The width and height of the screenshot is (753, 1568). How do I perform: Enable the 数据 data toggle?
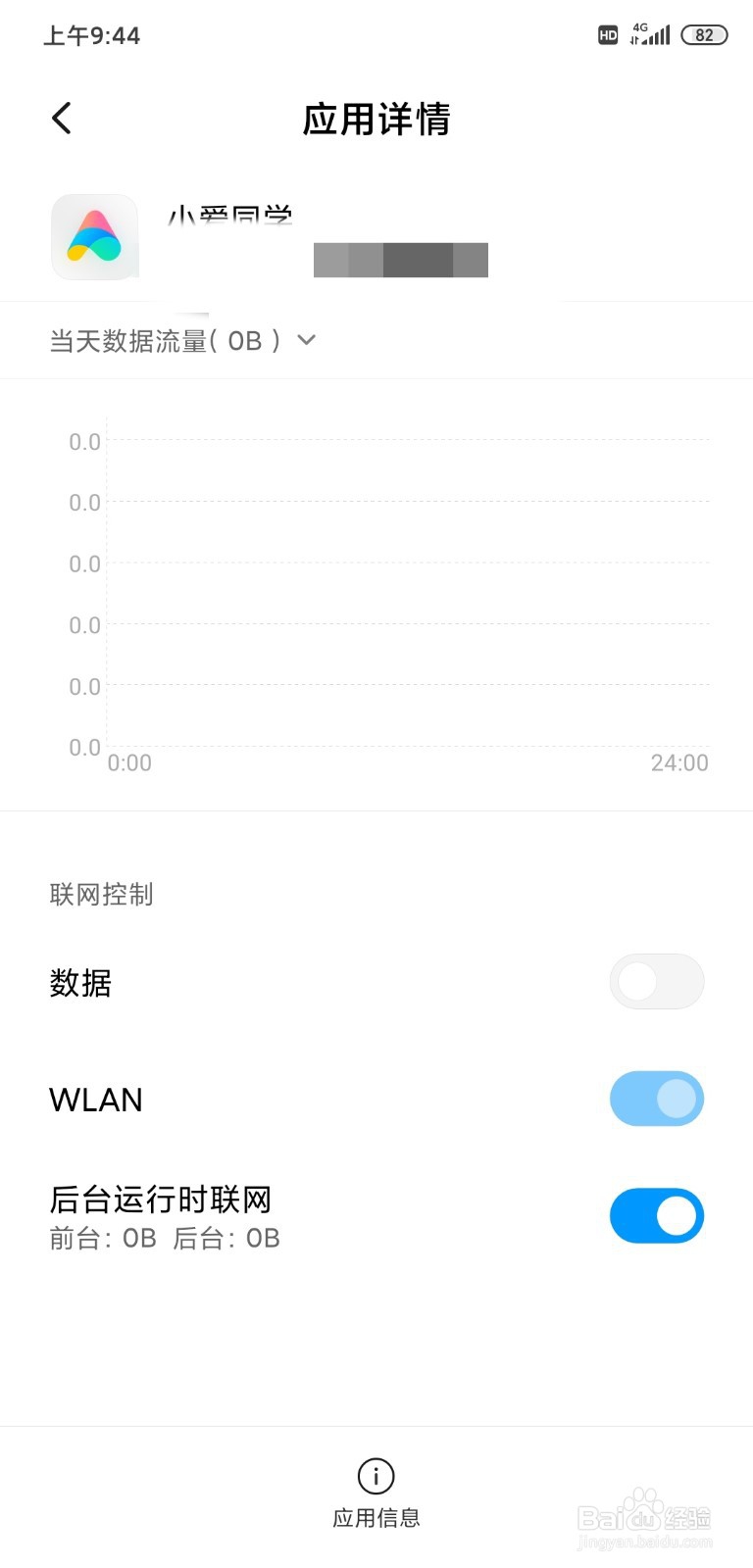coord(656,981)
